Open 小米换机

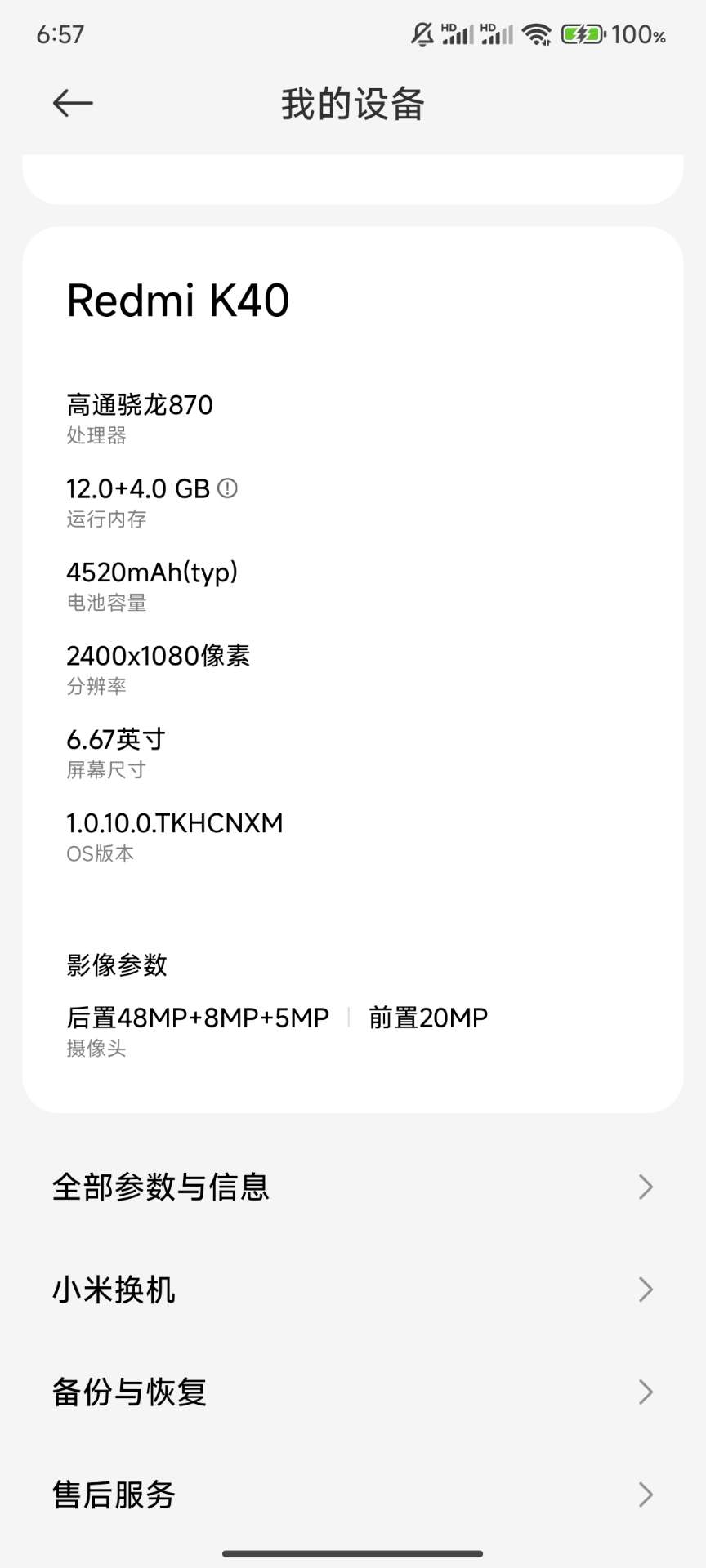[x=353, y=1290]
